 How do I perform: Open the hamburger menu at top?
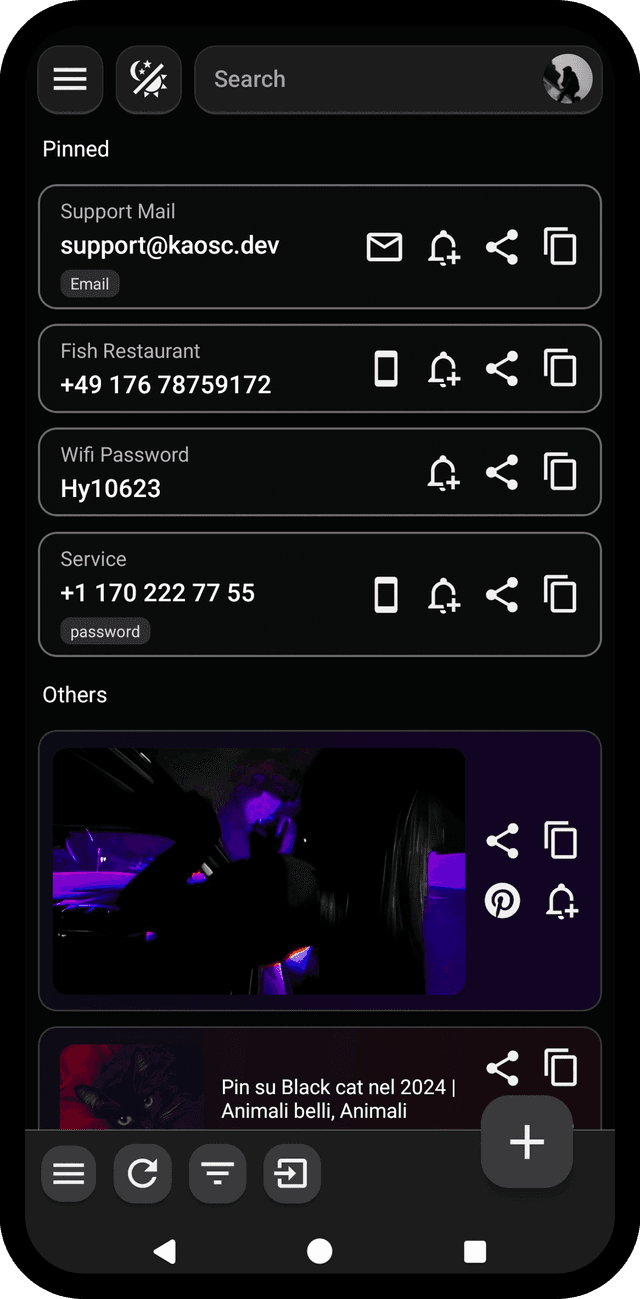coord(70,80)
